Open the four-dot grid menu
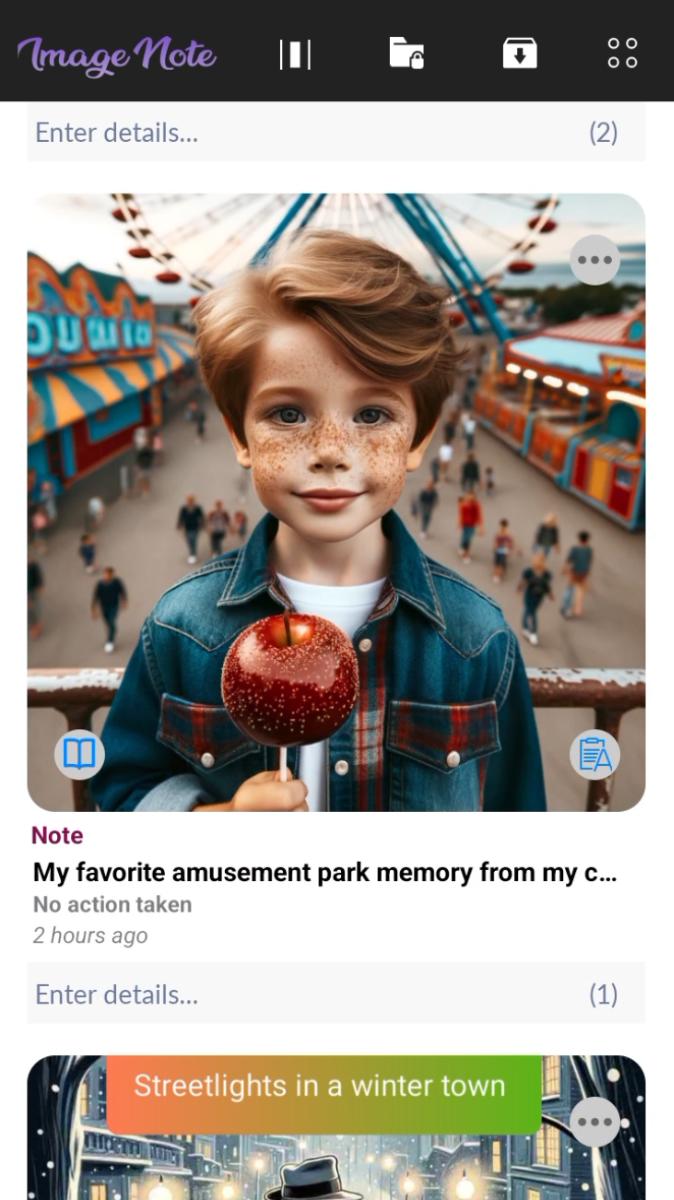Image resolution: width=674 pixels, height=1200 pixels. (622, 53)
